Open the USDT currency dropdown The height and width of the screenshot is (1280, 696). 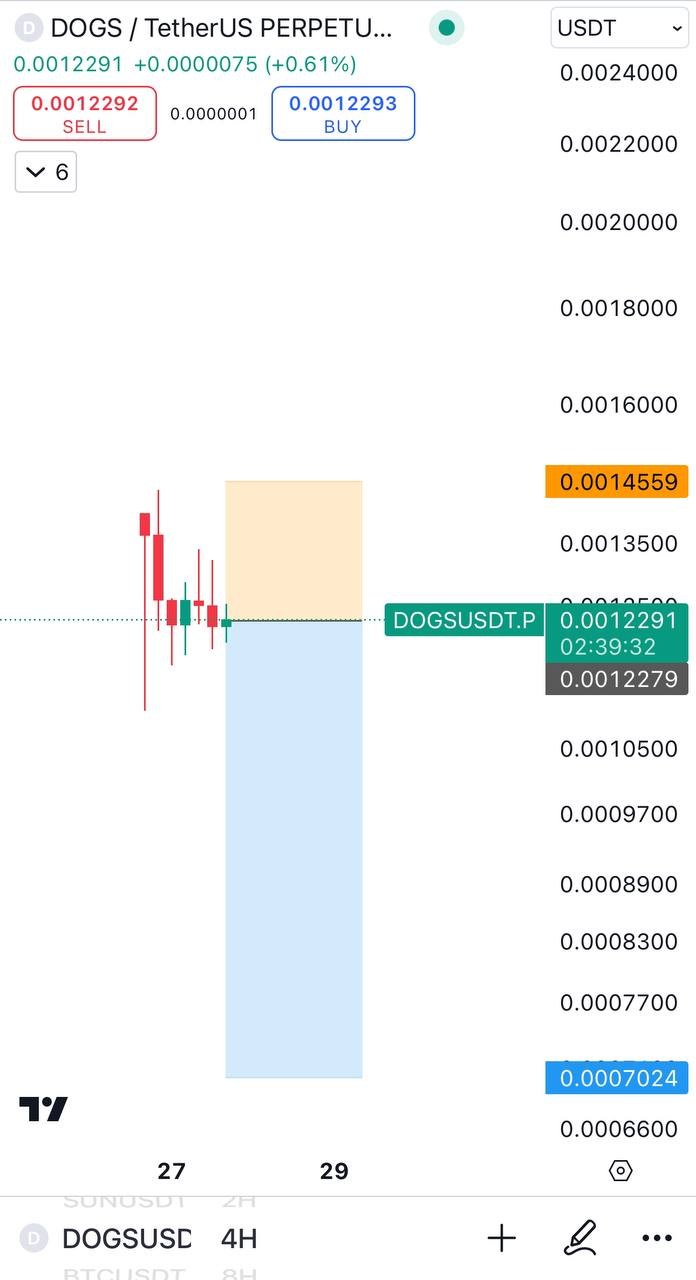[x=619, y=28]
